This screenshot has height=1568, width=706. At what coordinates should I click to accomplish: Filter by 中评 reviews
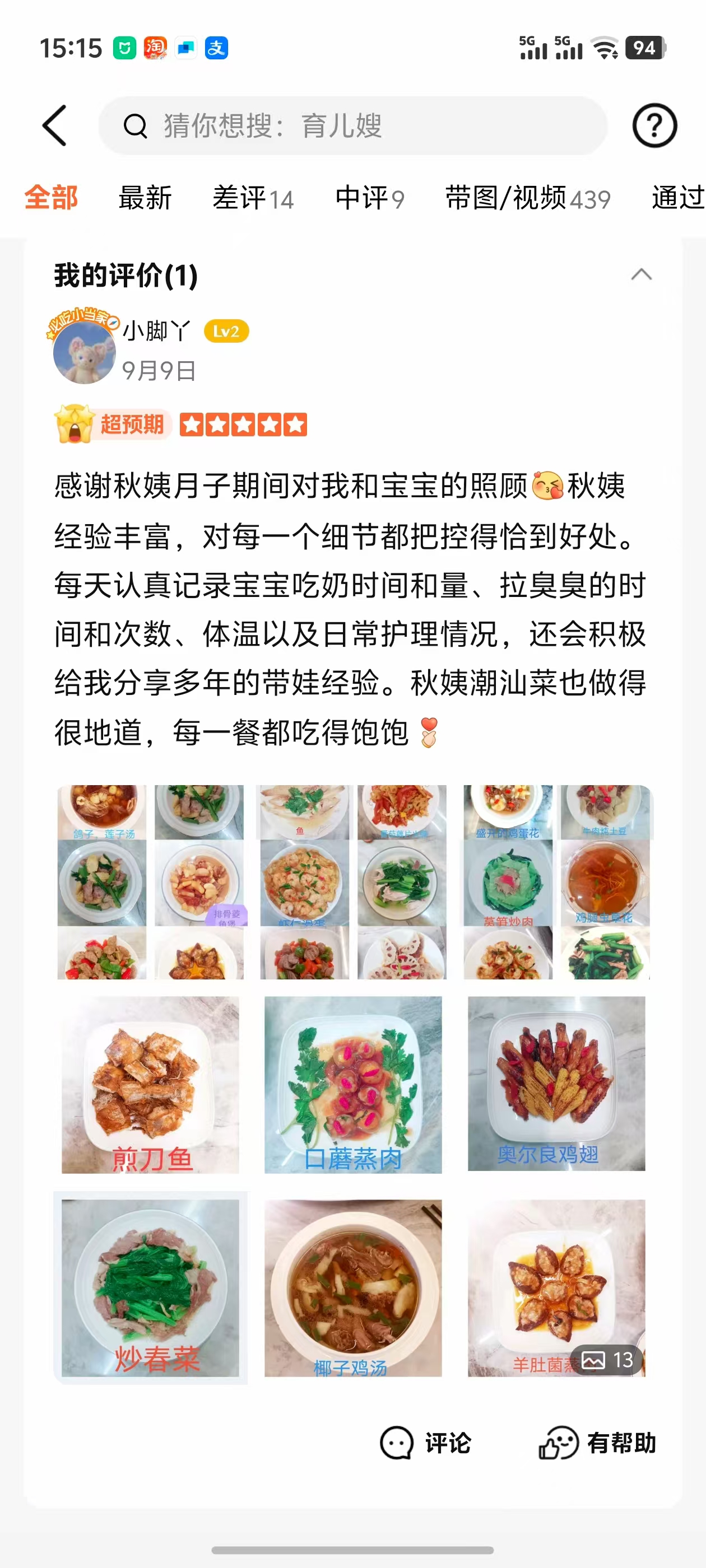369,198
